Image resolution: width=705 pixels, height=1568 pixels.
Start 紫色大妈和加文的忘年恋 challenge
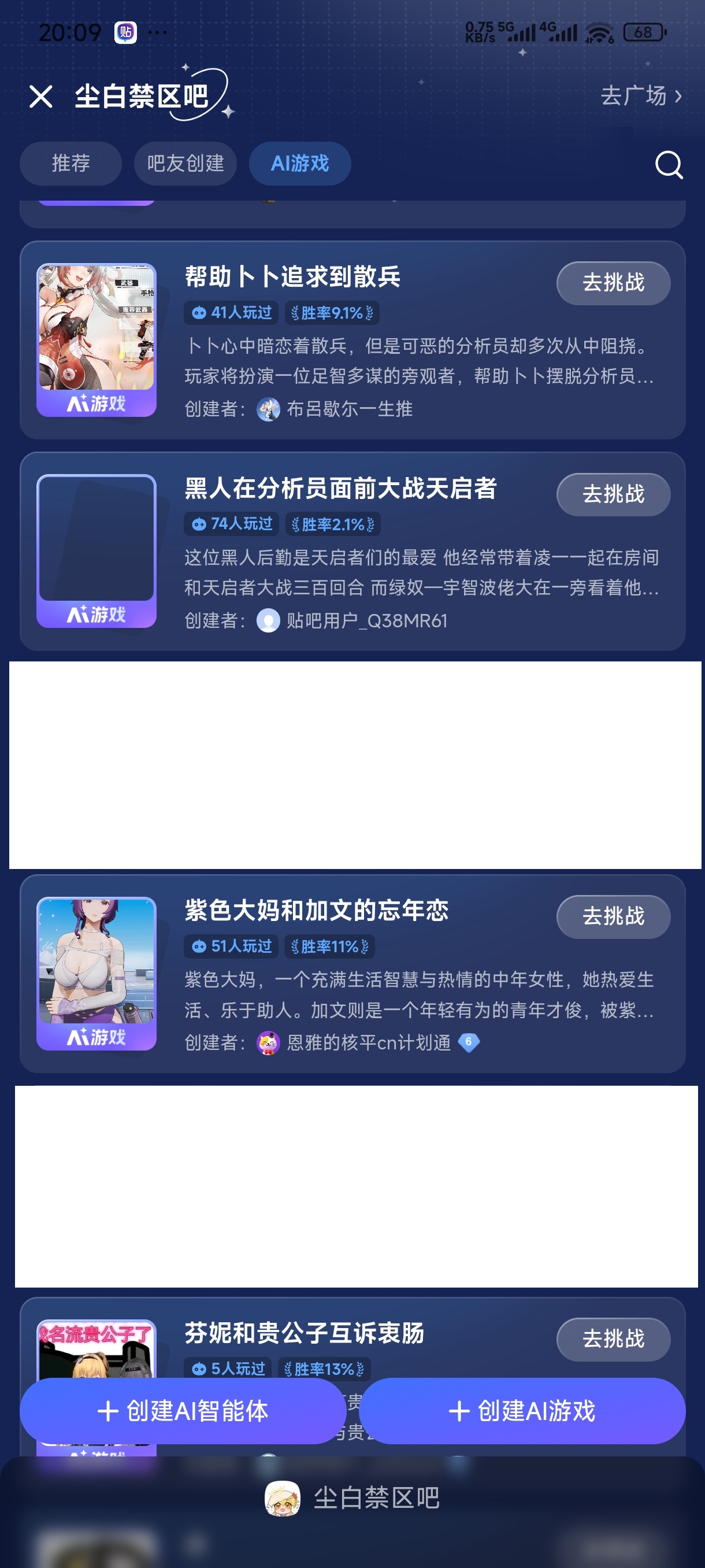613,916
